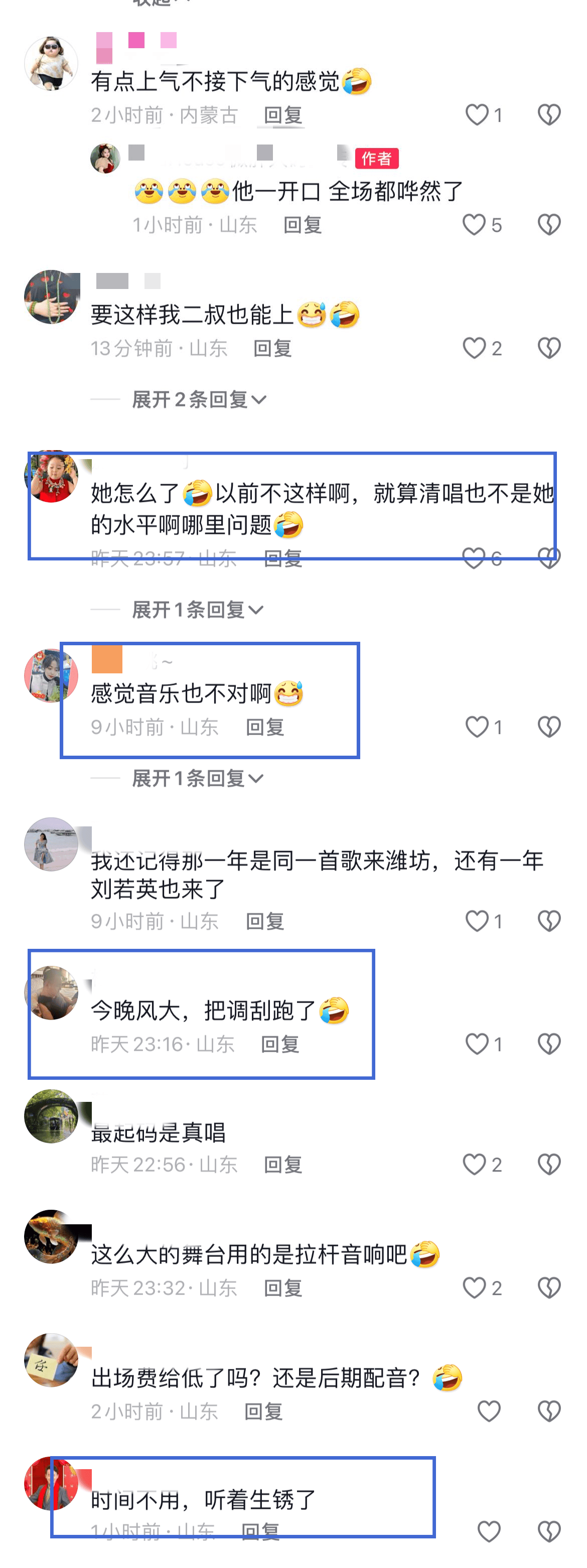Like the comment 时间不用，听着生锈了

(488, 1531)
